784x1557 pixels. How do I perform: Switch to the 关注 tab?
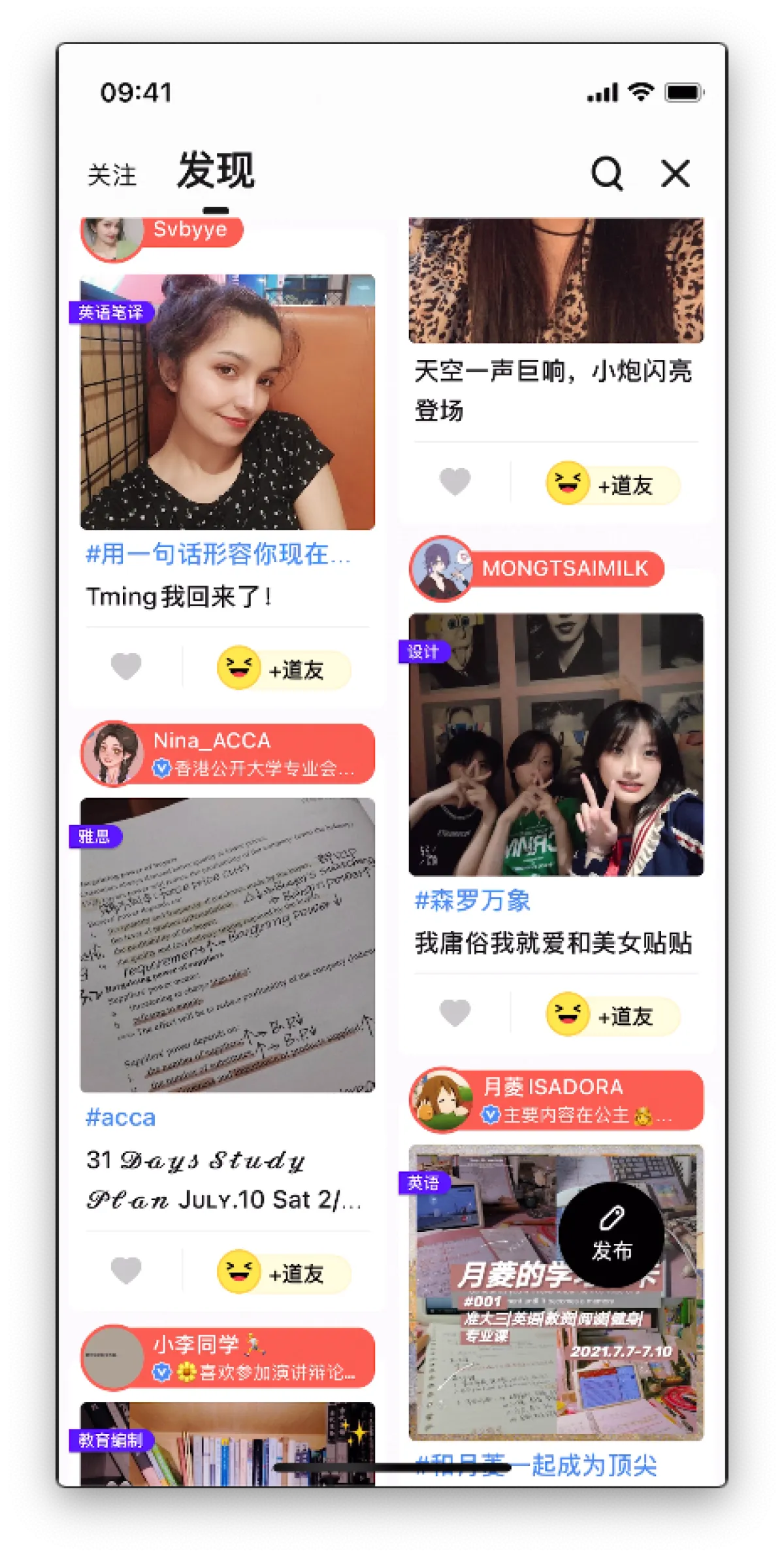click(x=112, y=175)
